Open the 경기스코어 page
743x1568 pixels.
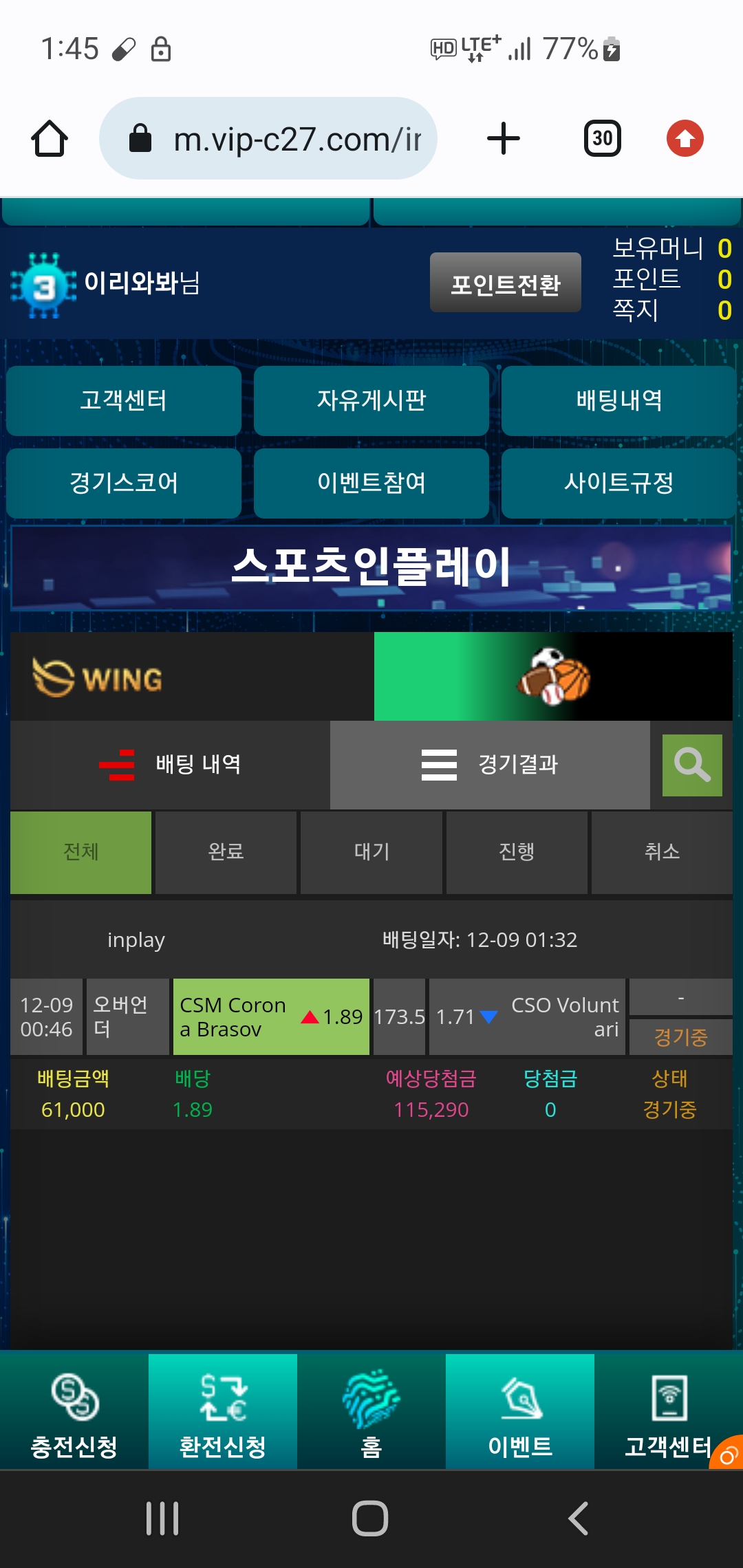click(x=124, y=483)
